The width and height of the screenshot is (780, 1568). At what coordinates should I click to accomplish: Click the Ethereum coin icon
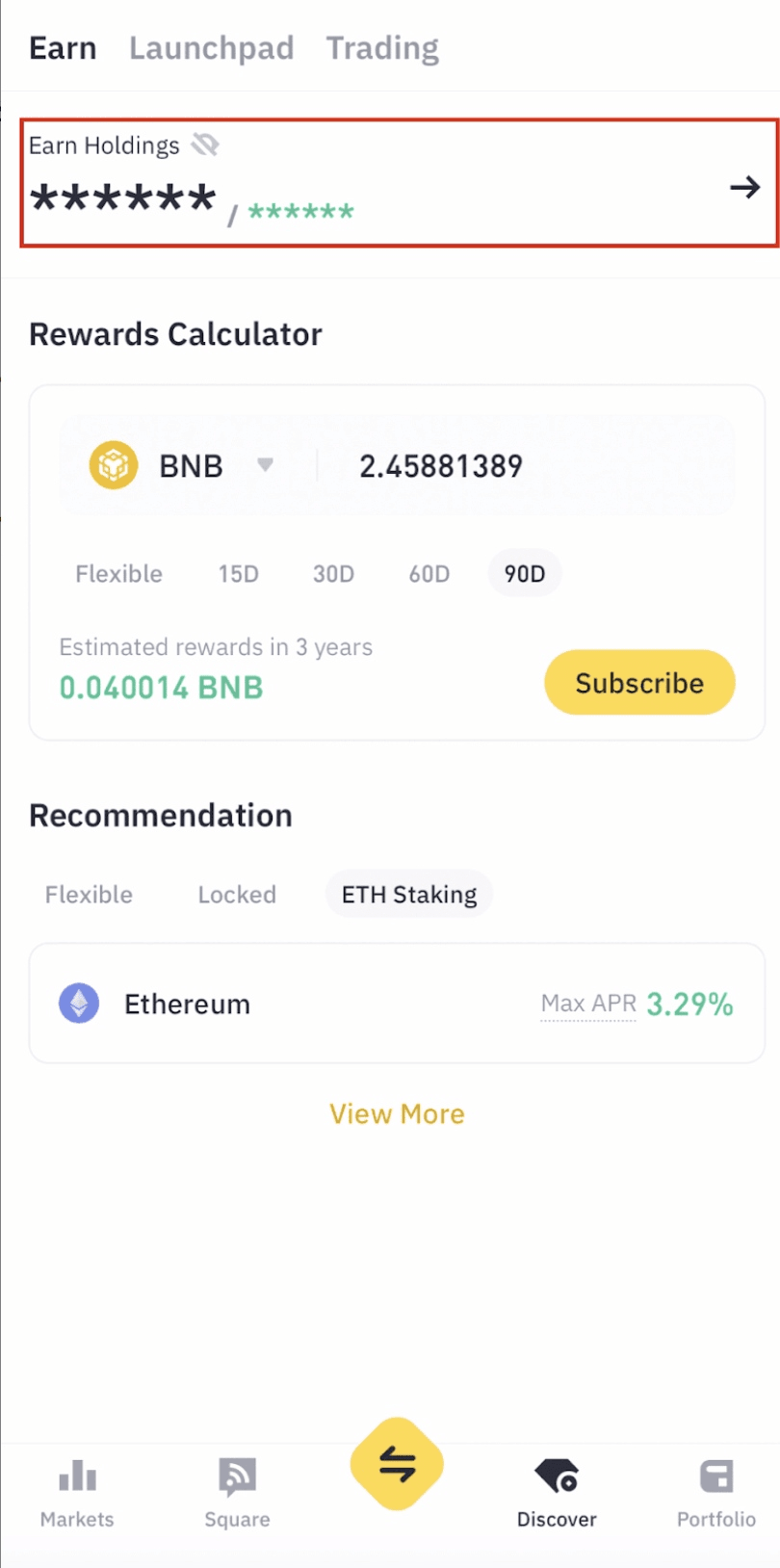78,1003
